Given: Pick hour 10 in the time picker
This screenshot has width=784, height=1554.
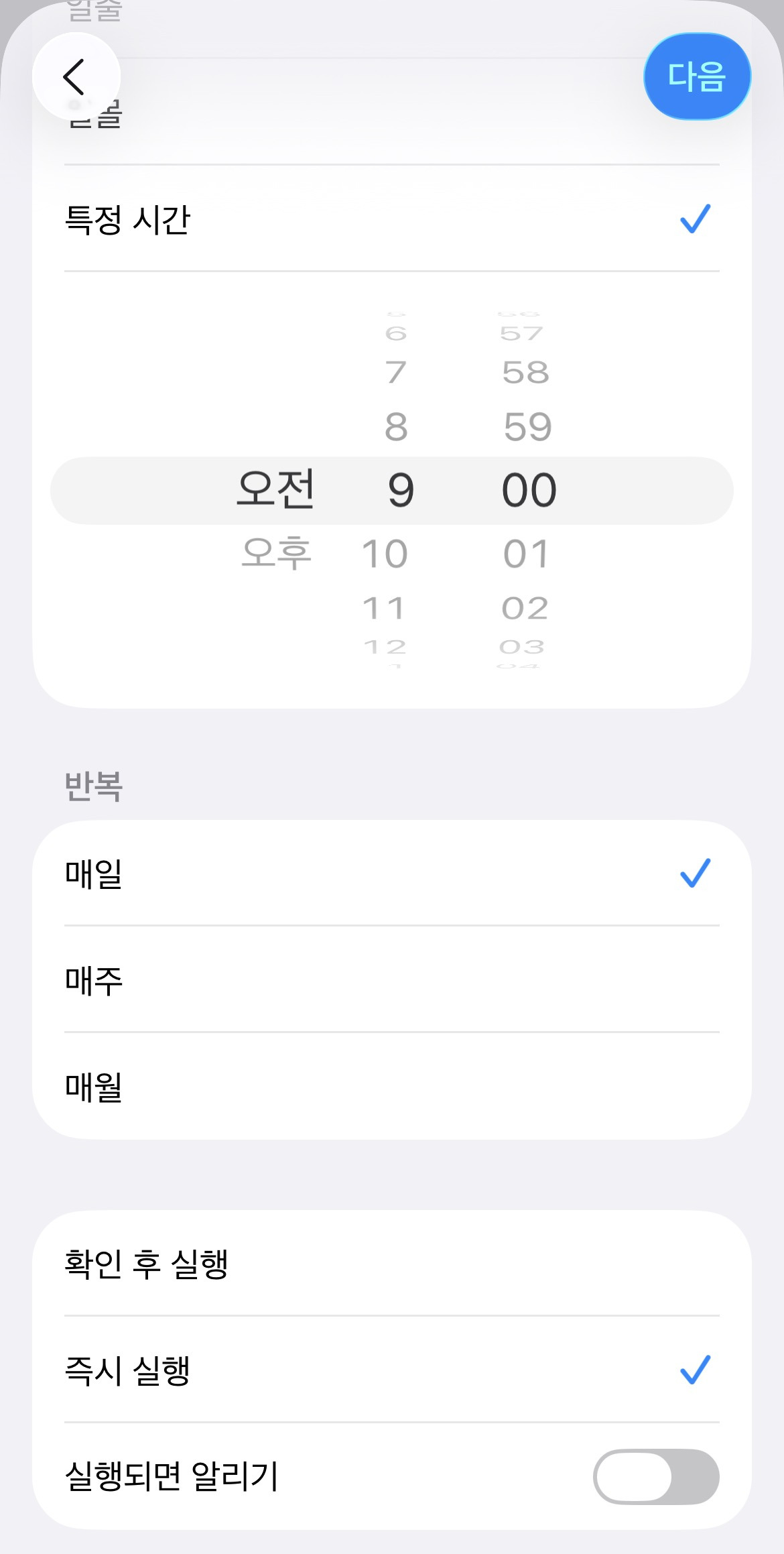Looking at the screenshot, I should pos(385,554).
